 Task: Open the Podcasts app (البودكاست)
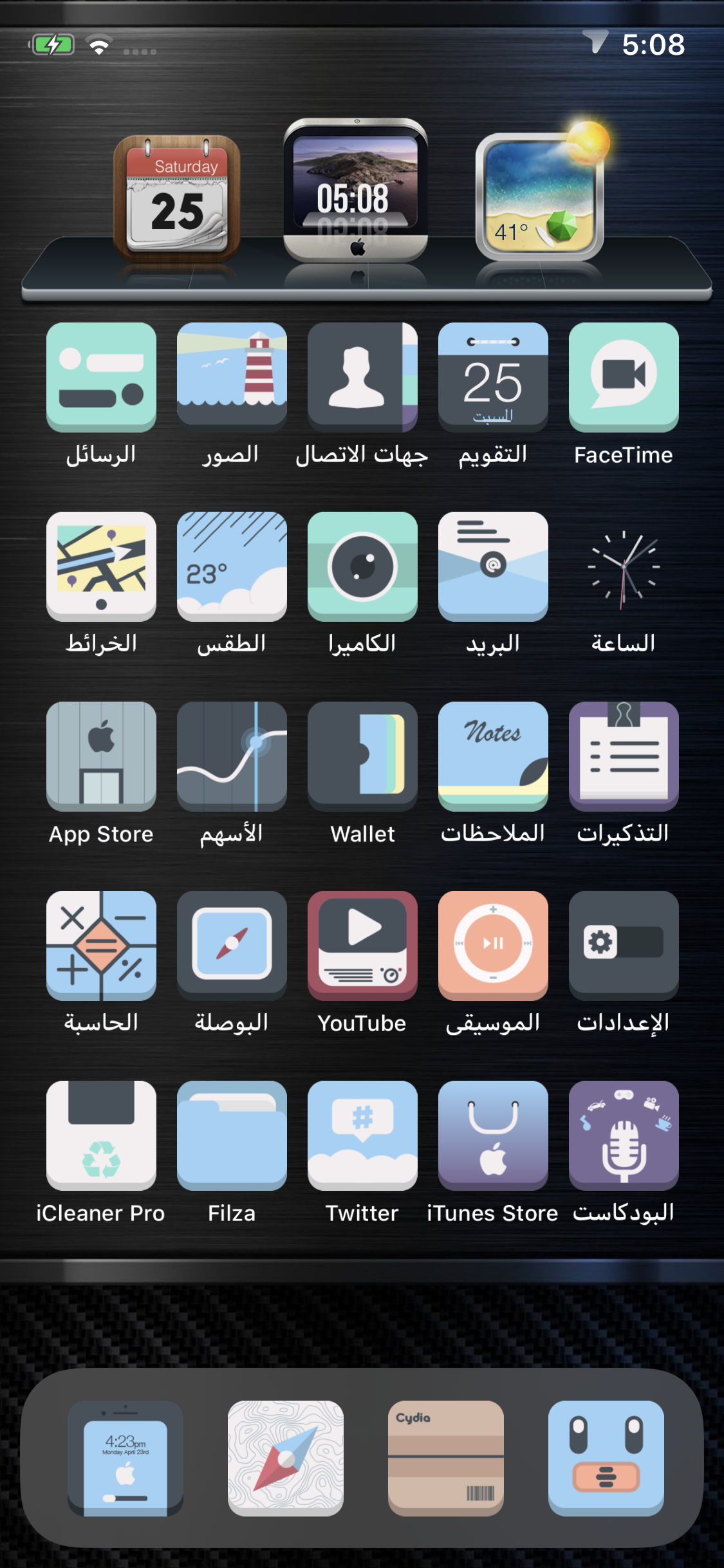pyautogui.click(x=623, y=1135)
